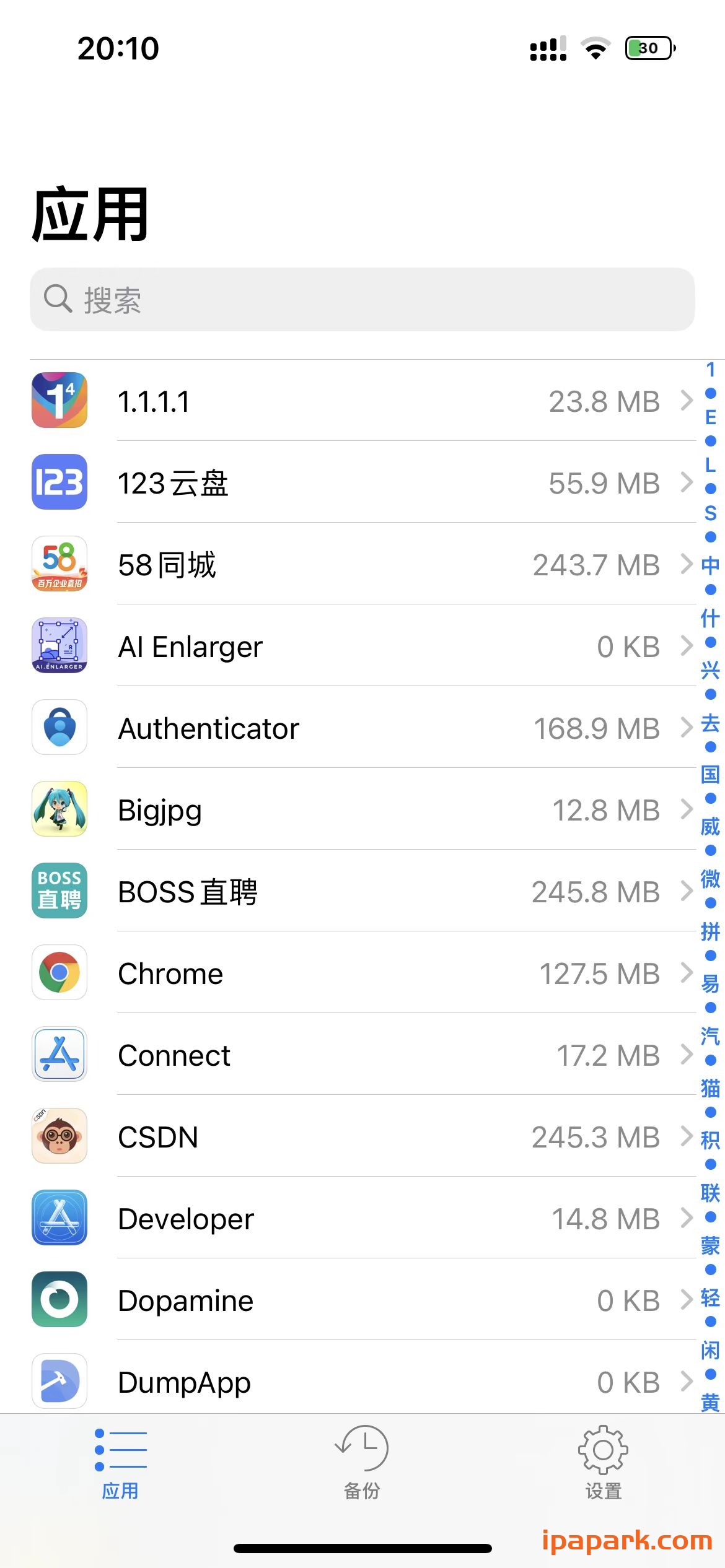Screen dimensions: 725x1568
Task: Select the Microsoft Authenticator app icon
Action: [59, 728]
